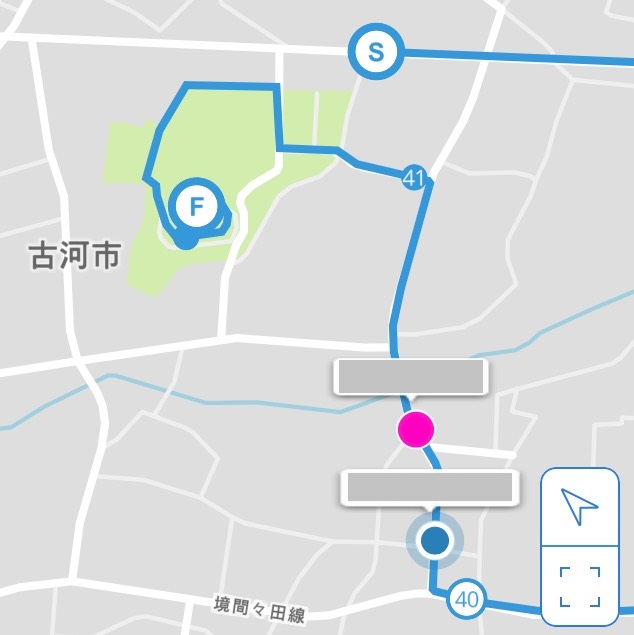
Task: Tap the S start marker on route
Action: [375, 52]
